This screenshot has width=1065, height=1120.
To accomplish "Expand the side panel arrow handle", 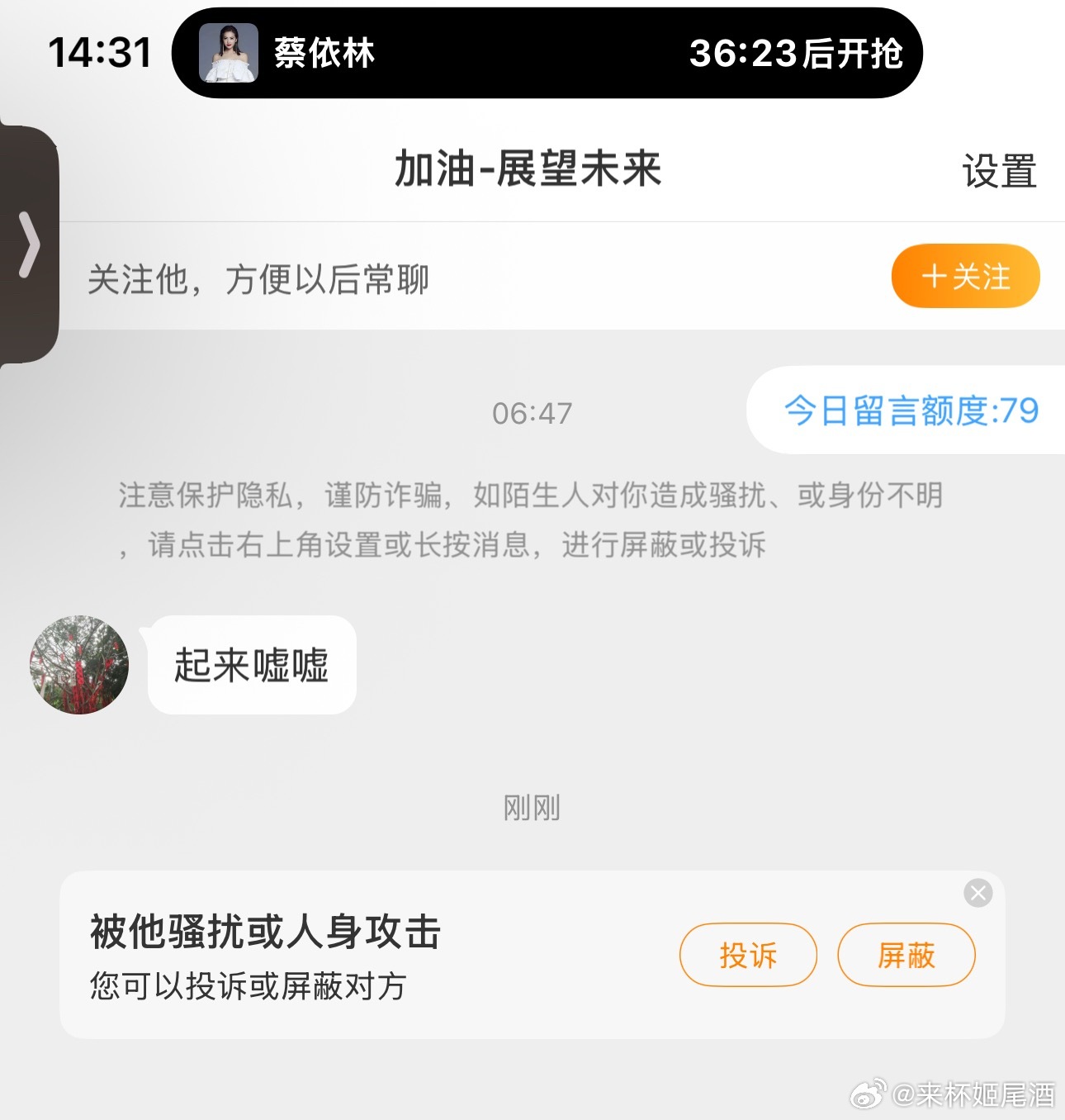I will click(x=29, y=244).
